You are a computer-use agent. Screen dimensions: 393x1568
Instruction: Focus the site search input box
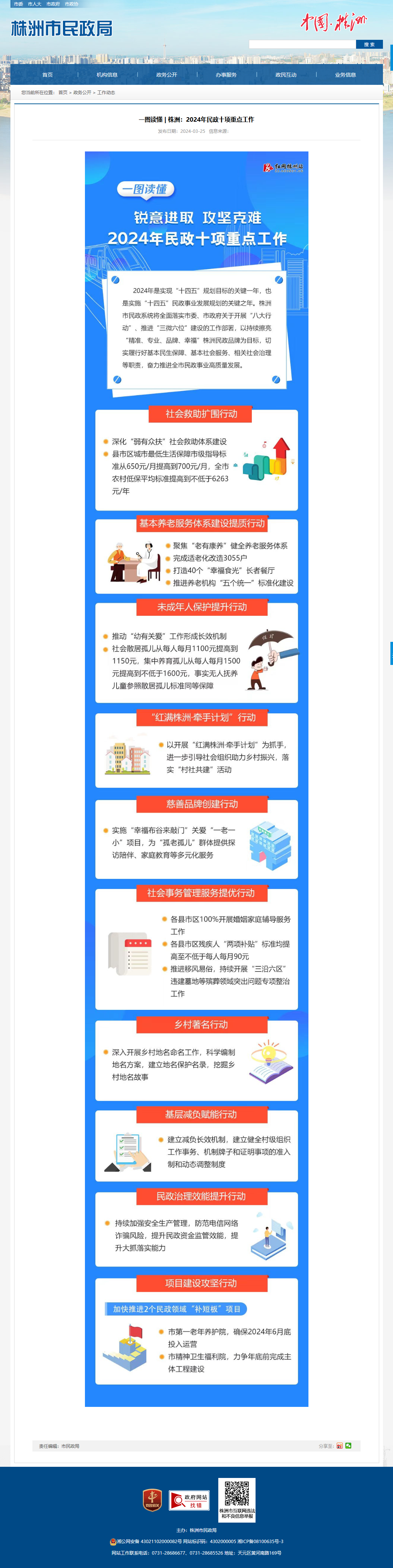pyautogui.click(x=302, y=44)
